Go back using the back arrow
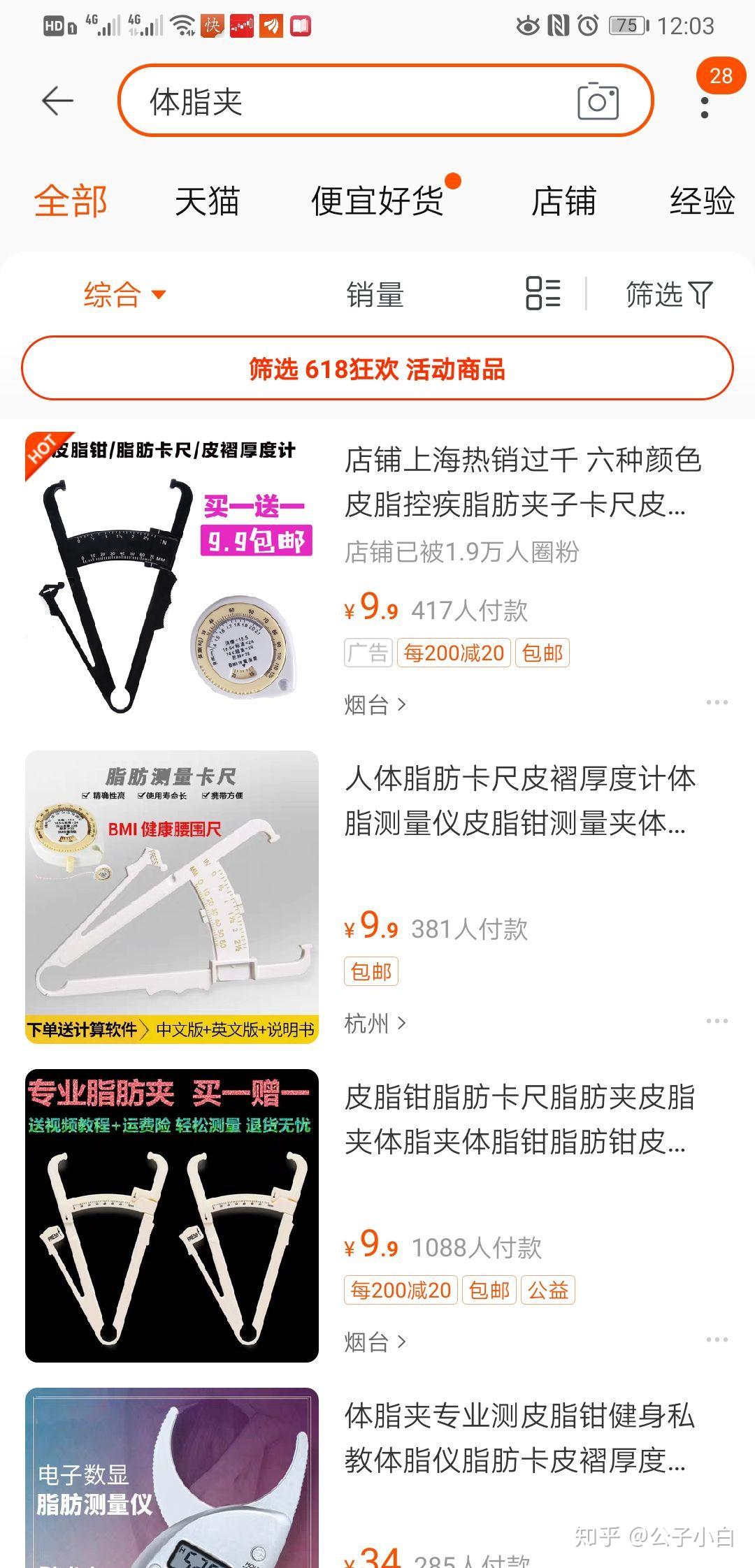Image resolution: width=755 pixels, height=1568 pixels. (57, 101)
